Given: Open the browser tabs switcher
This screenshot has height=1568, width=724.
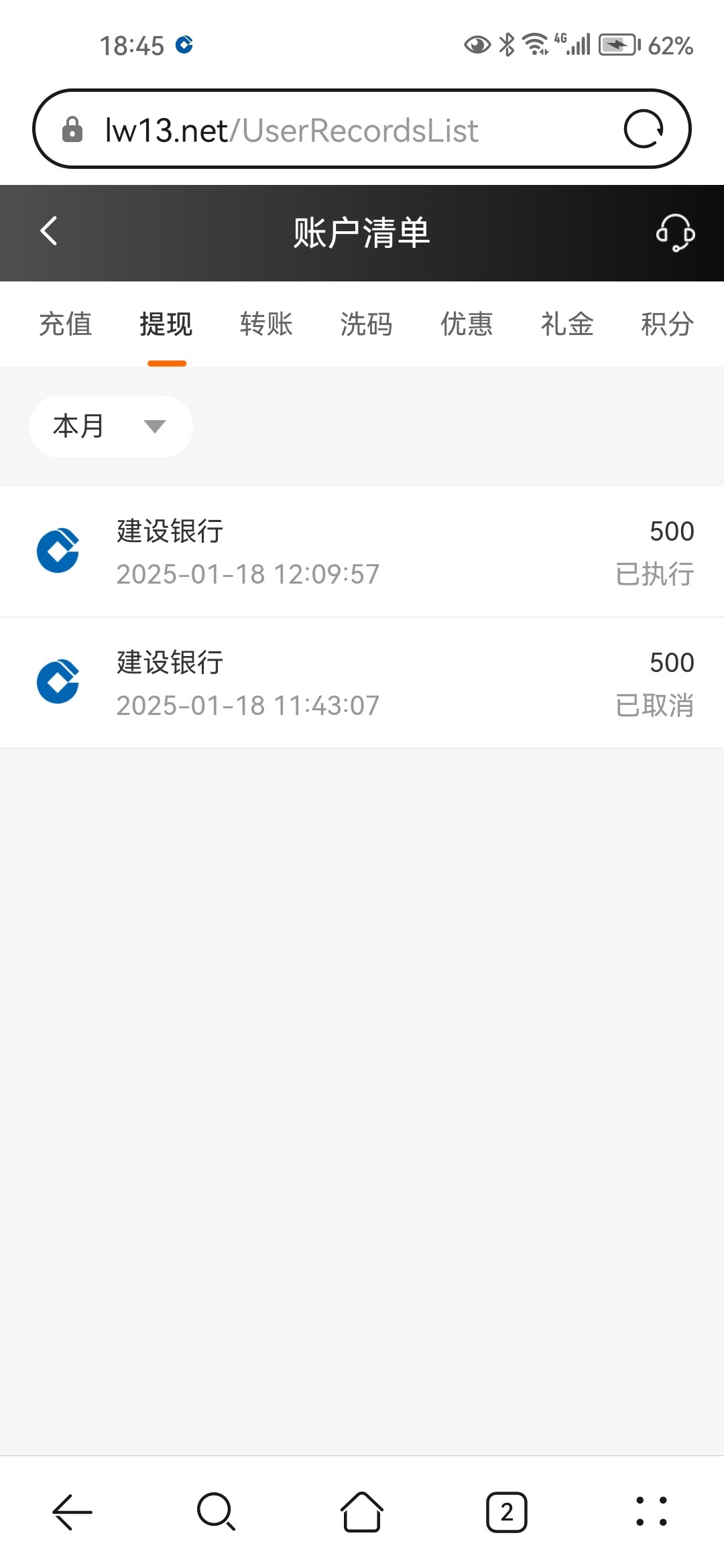Looking at the screenshot, I should pyautogui.click(x=507, y=1512).
